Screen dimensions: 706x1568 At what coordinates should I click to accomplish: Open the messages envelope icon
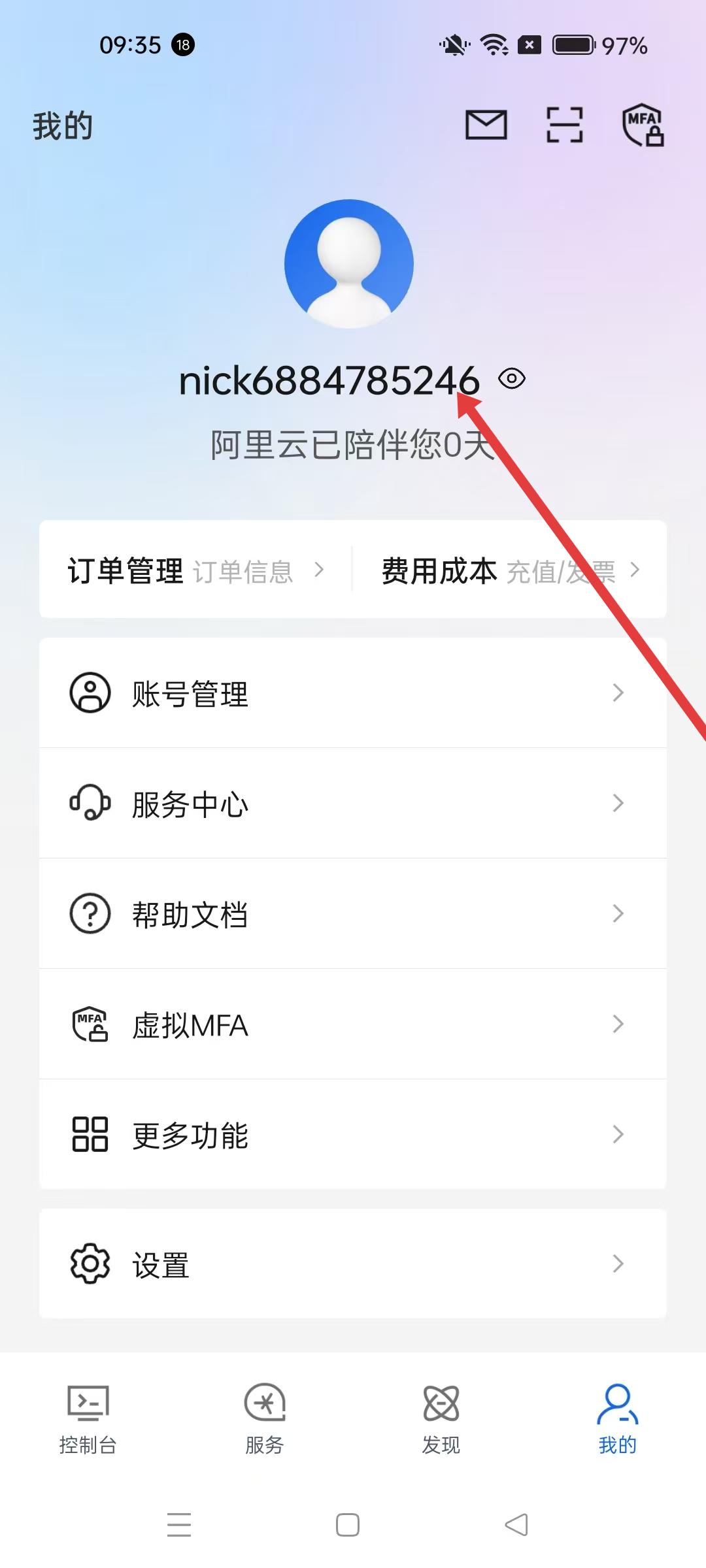click(486, 125)
